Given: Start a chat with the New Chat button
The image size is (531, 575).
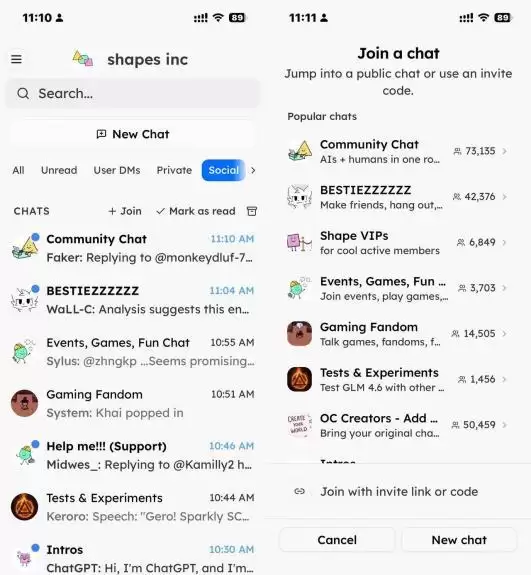Looking at the screenshot, I should pos(133,134).
